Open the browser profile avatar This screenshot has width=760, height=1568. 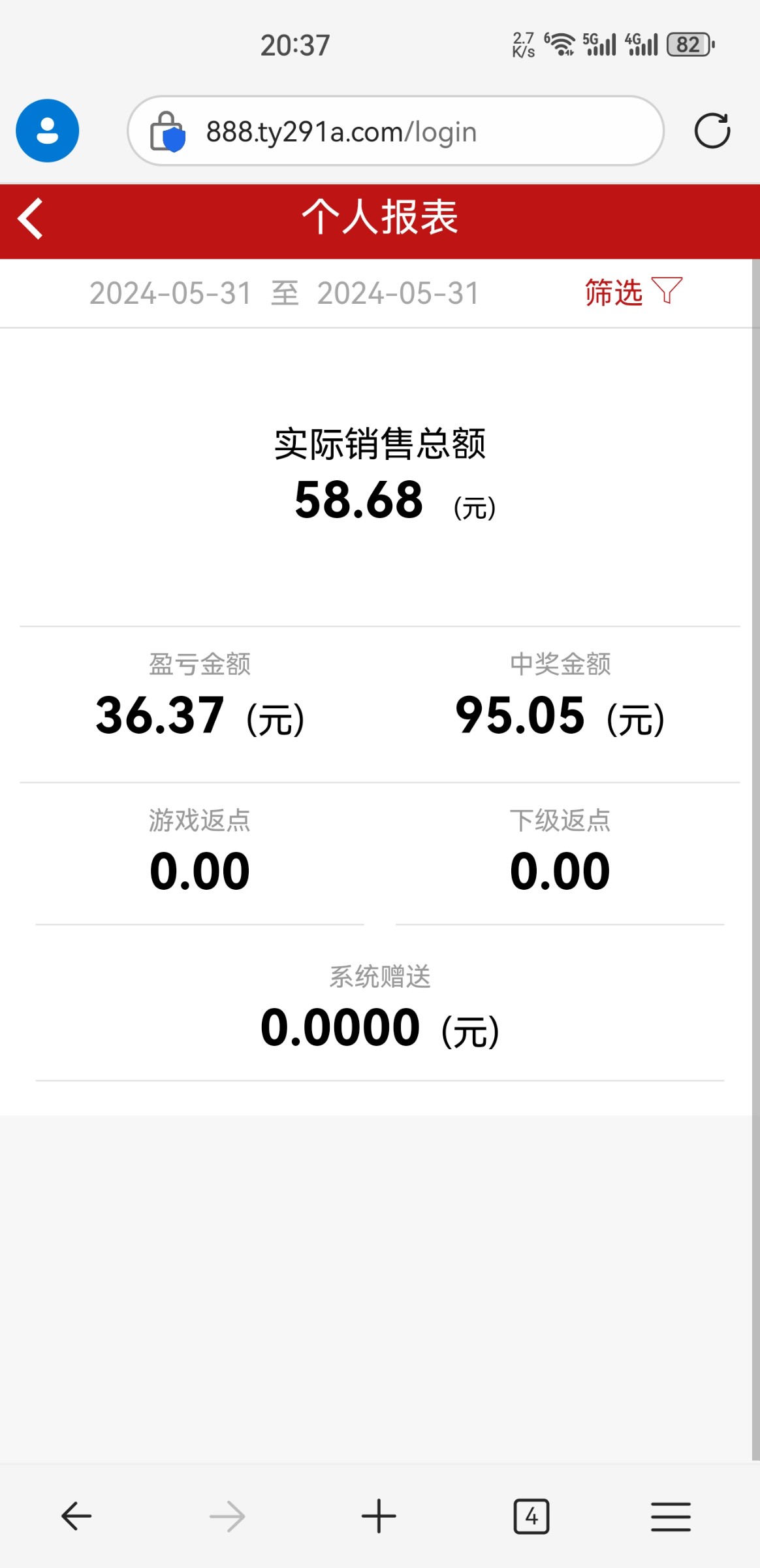(x=48, y=131)
